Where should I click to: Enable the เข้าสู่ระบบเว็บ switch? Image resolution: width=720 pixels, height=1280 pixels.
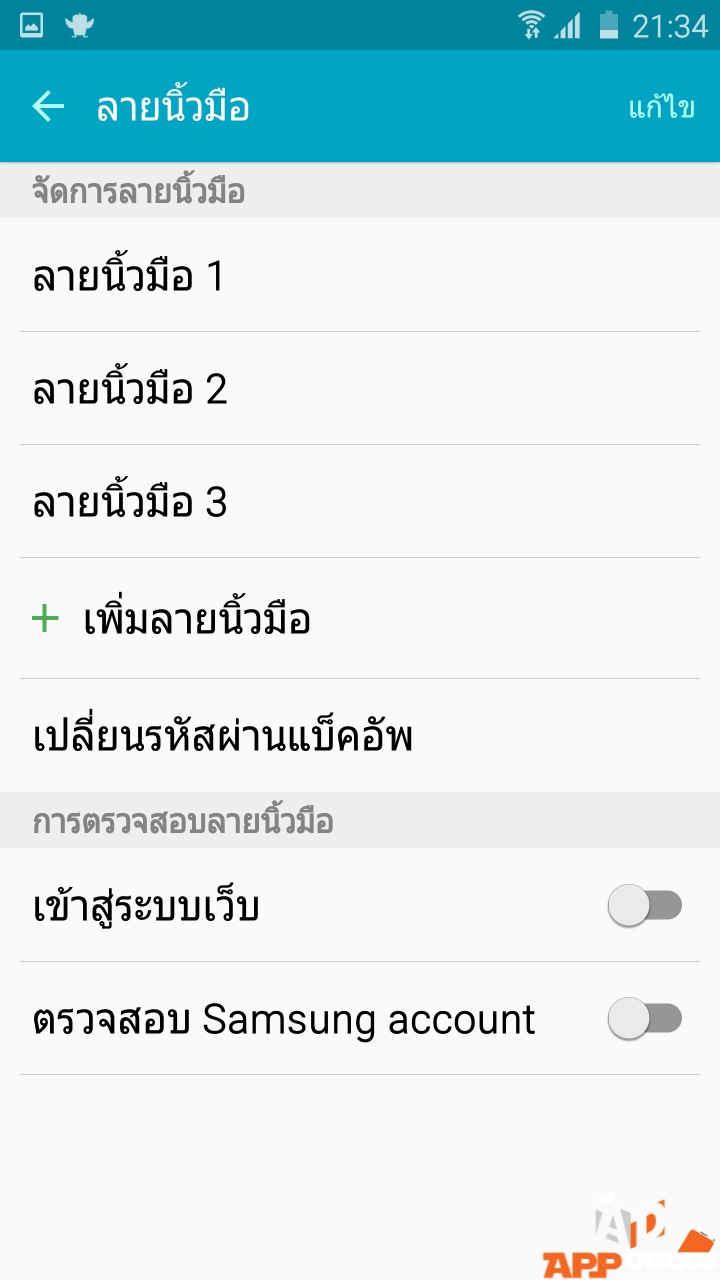[x=645, y=907]
